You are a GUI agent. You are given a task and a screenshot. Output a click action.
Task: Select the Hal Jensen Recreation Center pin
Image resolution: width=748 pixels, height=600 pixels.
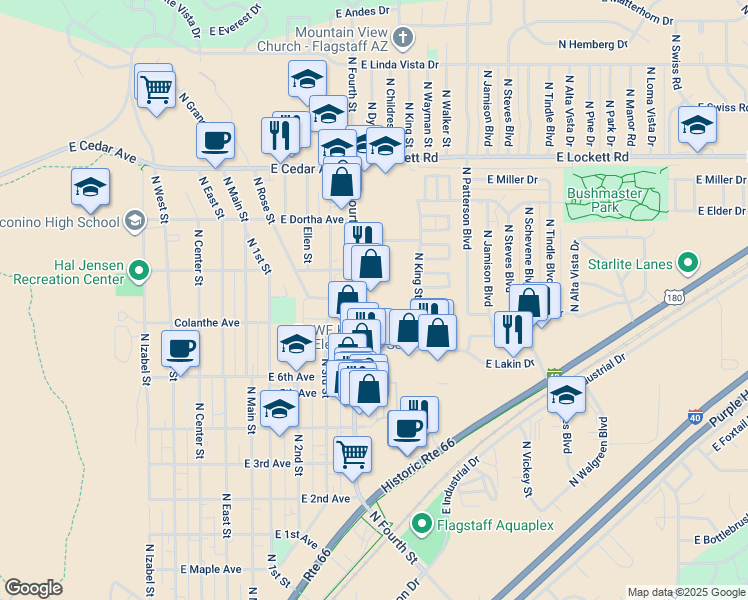click(140, 270)
